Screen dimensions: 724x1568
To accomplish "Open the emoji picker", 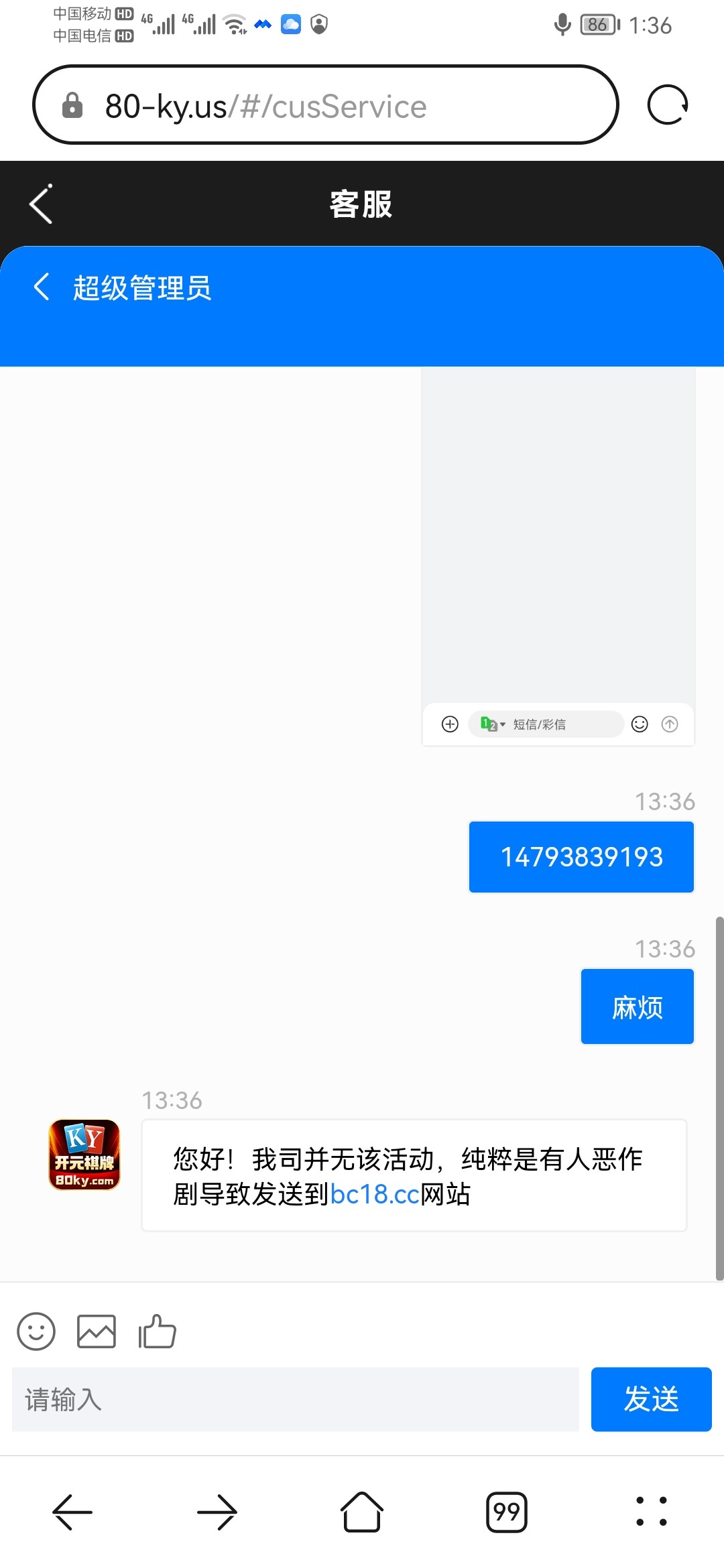I will pos(36,1331).
